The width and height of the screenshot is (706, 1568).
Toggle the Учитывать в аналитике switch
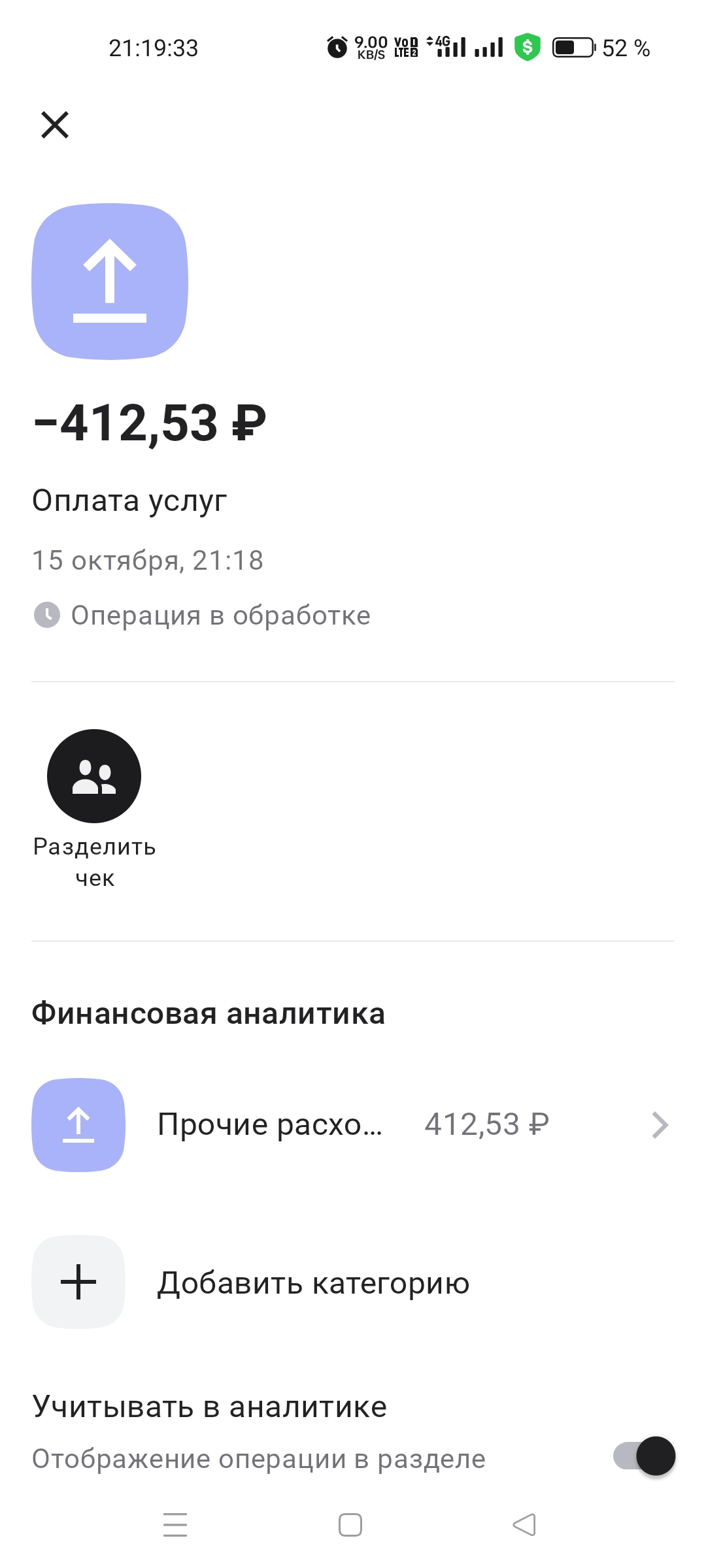[644, 1456]
